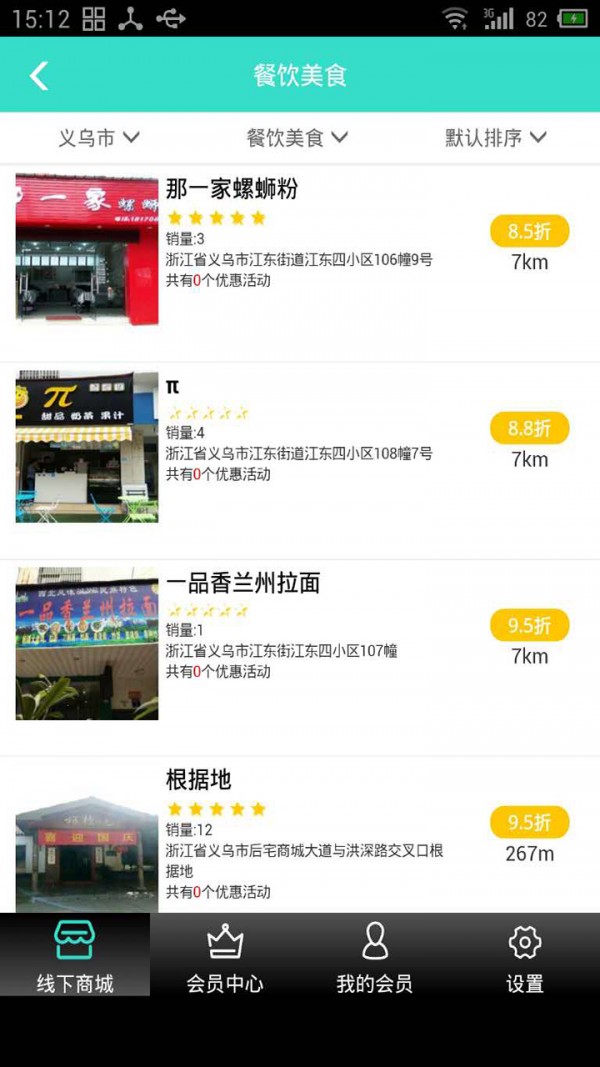600x1067 pixels.
Task: Switch to the 线下商城 tab
Action: 75,956
